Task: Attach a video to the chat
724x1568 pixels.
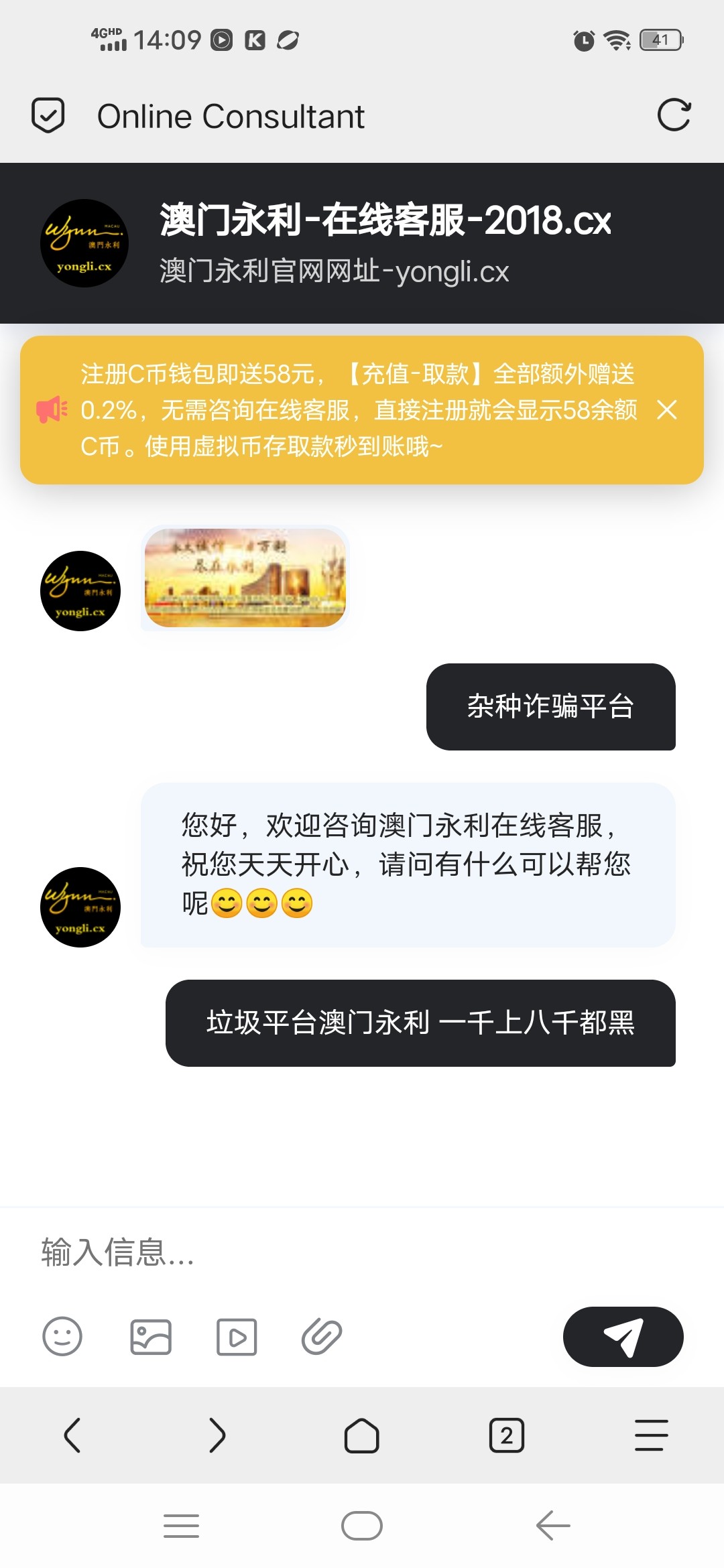Action: coord(237,1337)
